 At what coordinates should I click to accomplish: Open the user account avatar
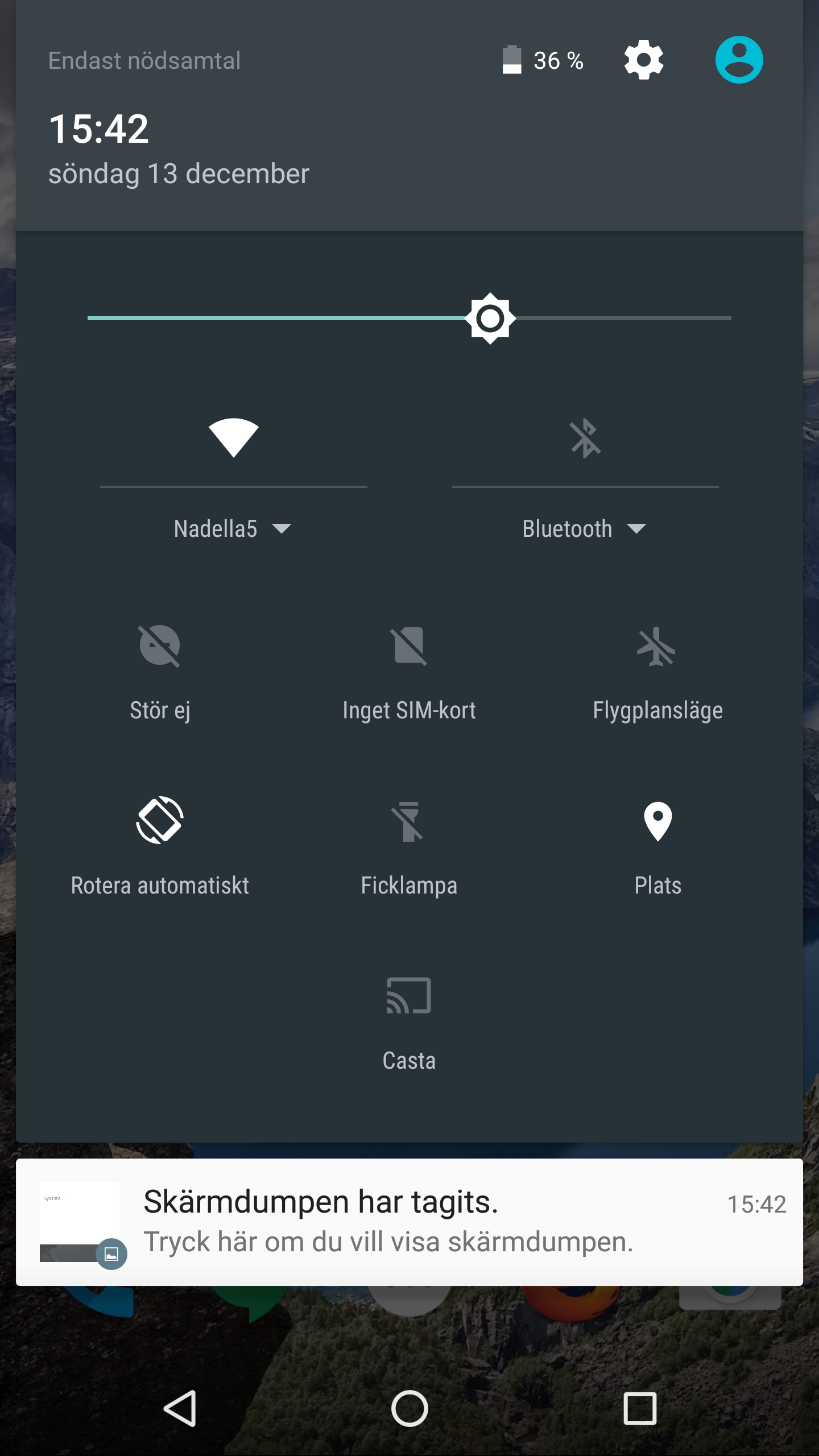point(738,60)
